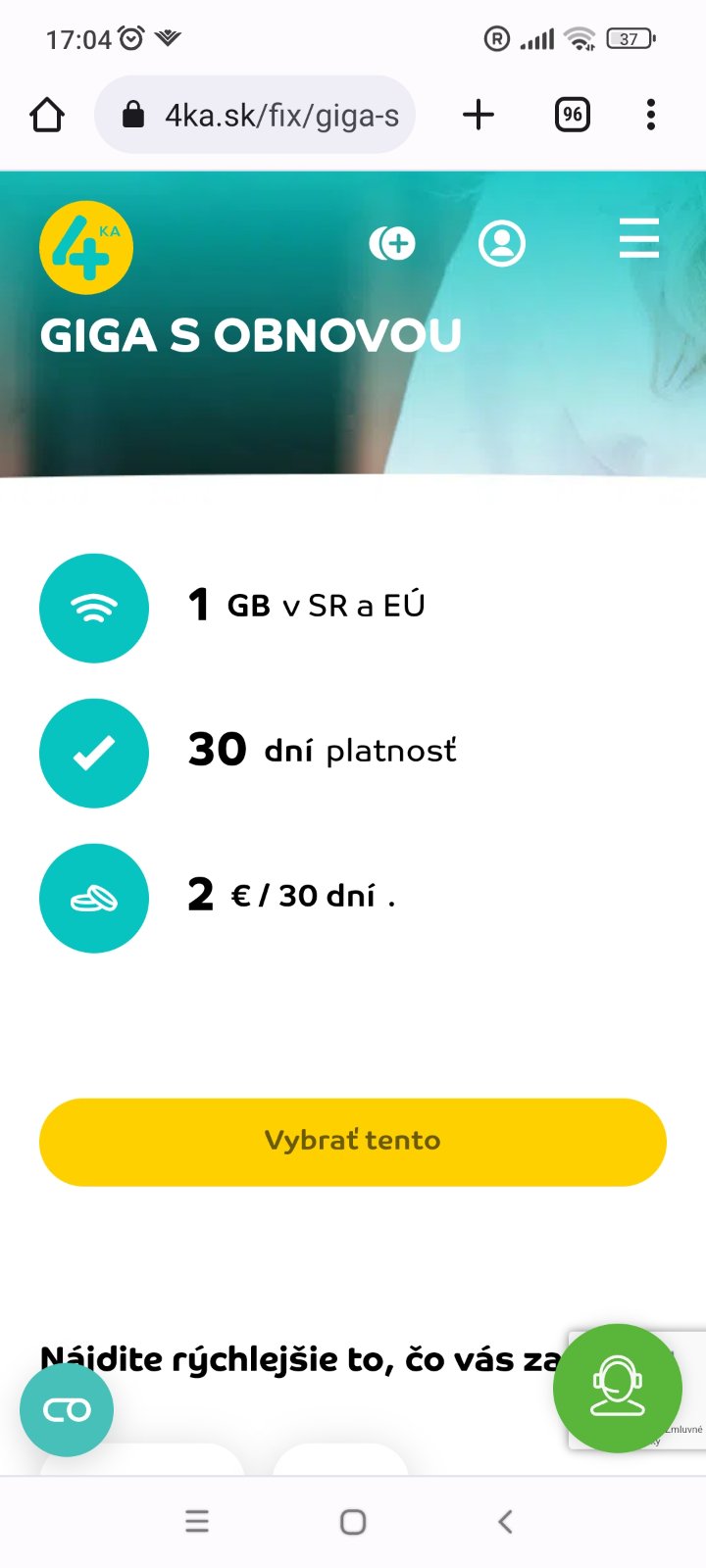Open the 4ka home logo
The height and width of the screenshot is (1568, 706).
tap(86, 247)
